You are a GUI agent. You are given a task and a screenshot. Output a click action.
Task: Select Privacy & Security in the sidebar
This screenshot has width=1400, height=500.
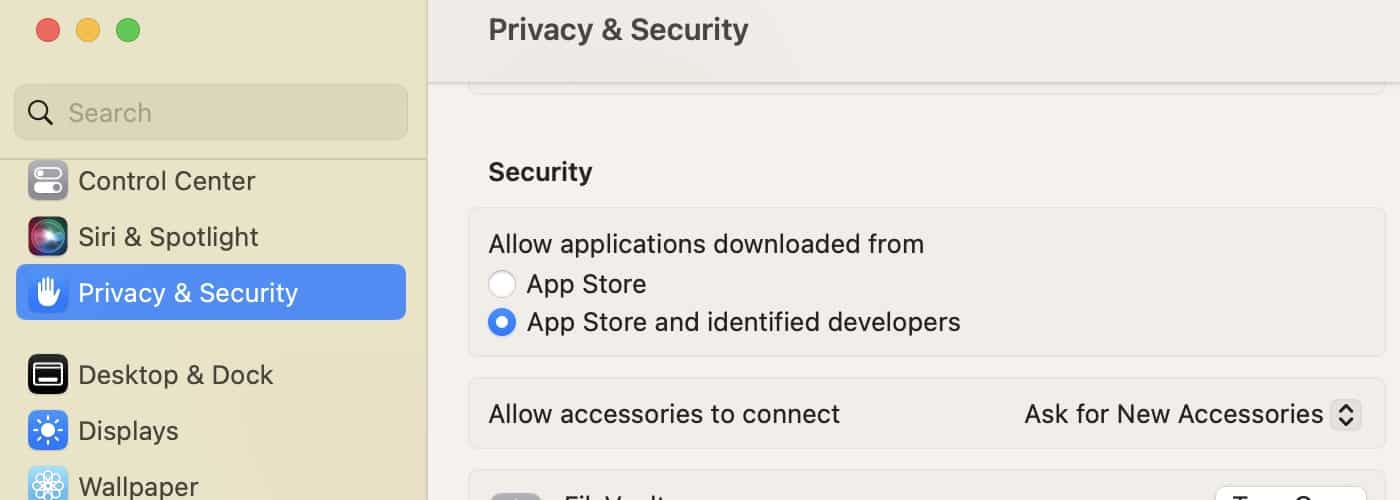click(210, 292)
